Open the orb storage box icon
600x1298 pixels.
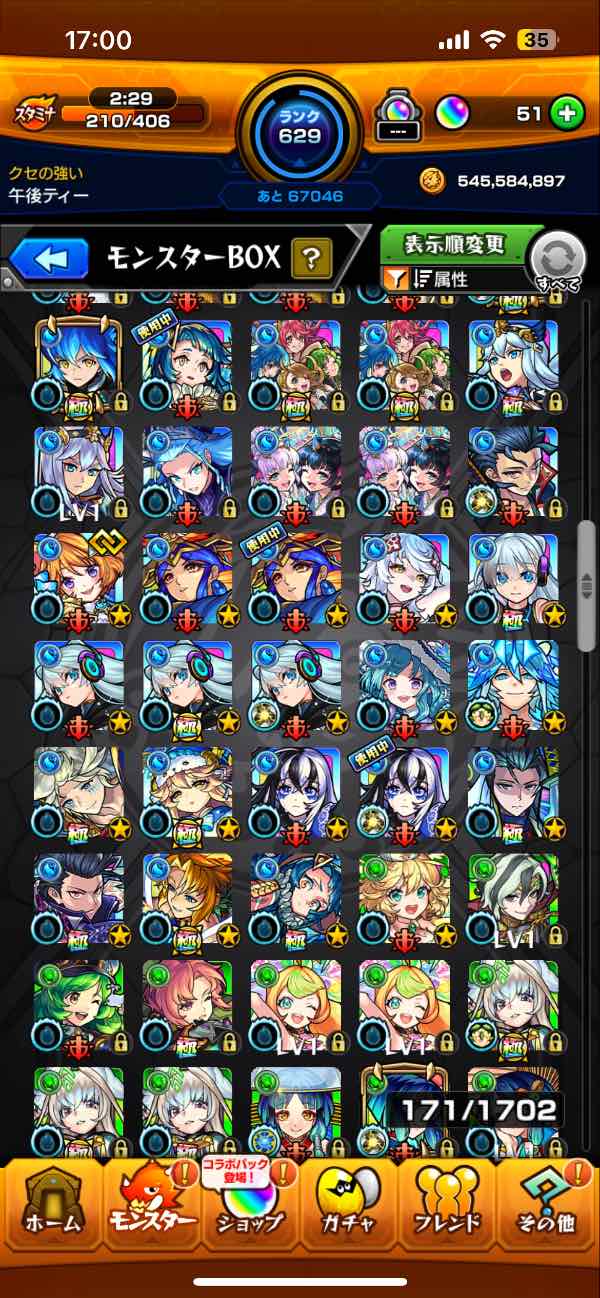click(x=398, y=116)
